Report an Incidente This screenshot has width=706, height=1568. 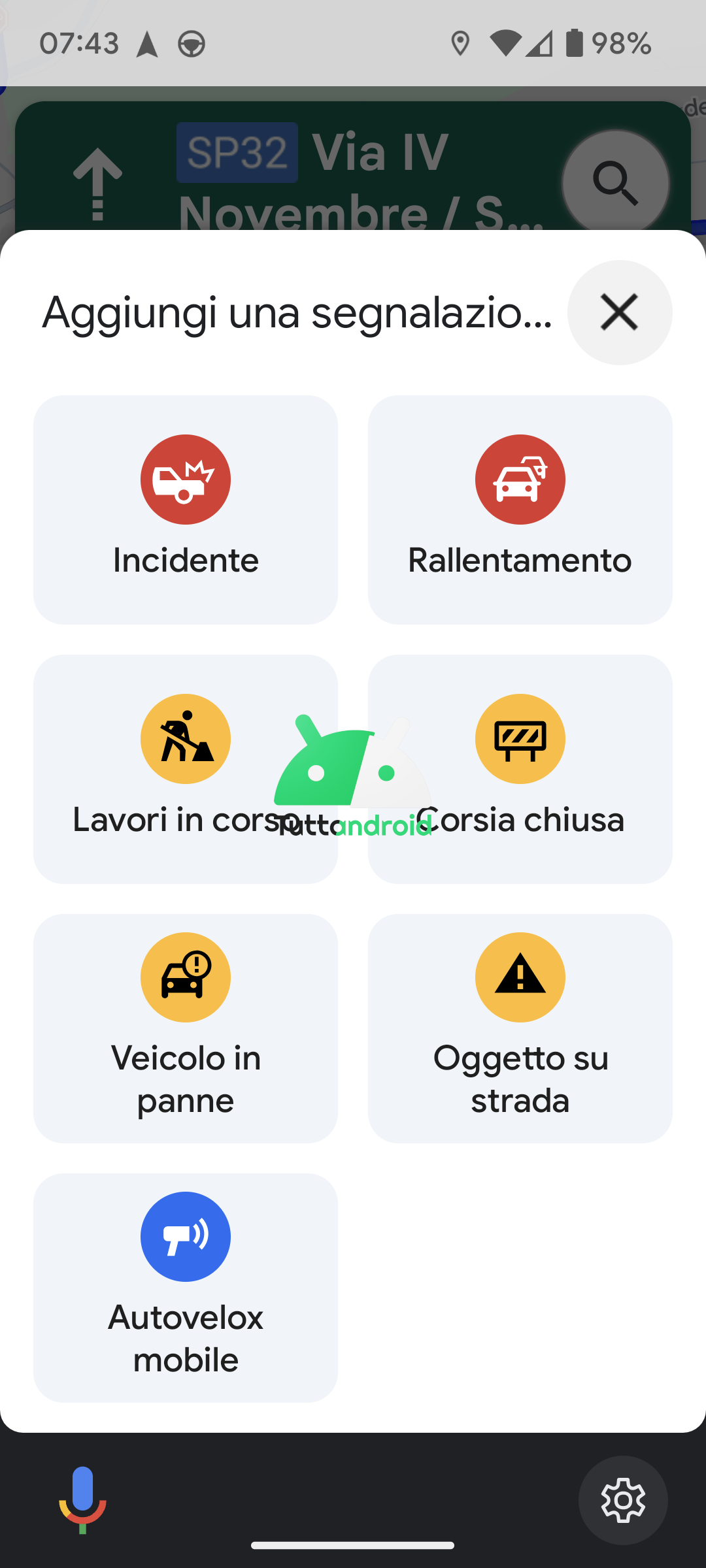pos(186,509)
